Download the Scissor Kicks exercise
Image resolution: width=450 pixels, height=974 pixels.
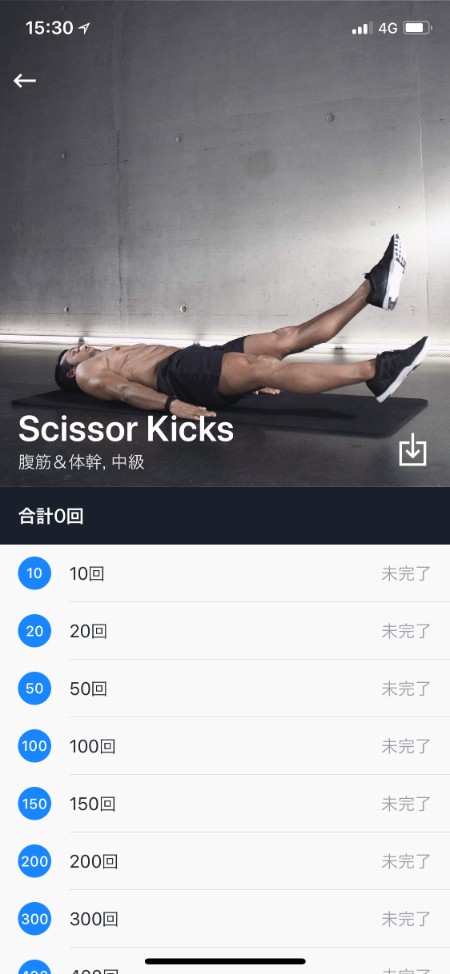(x=413, y=449)
